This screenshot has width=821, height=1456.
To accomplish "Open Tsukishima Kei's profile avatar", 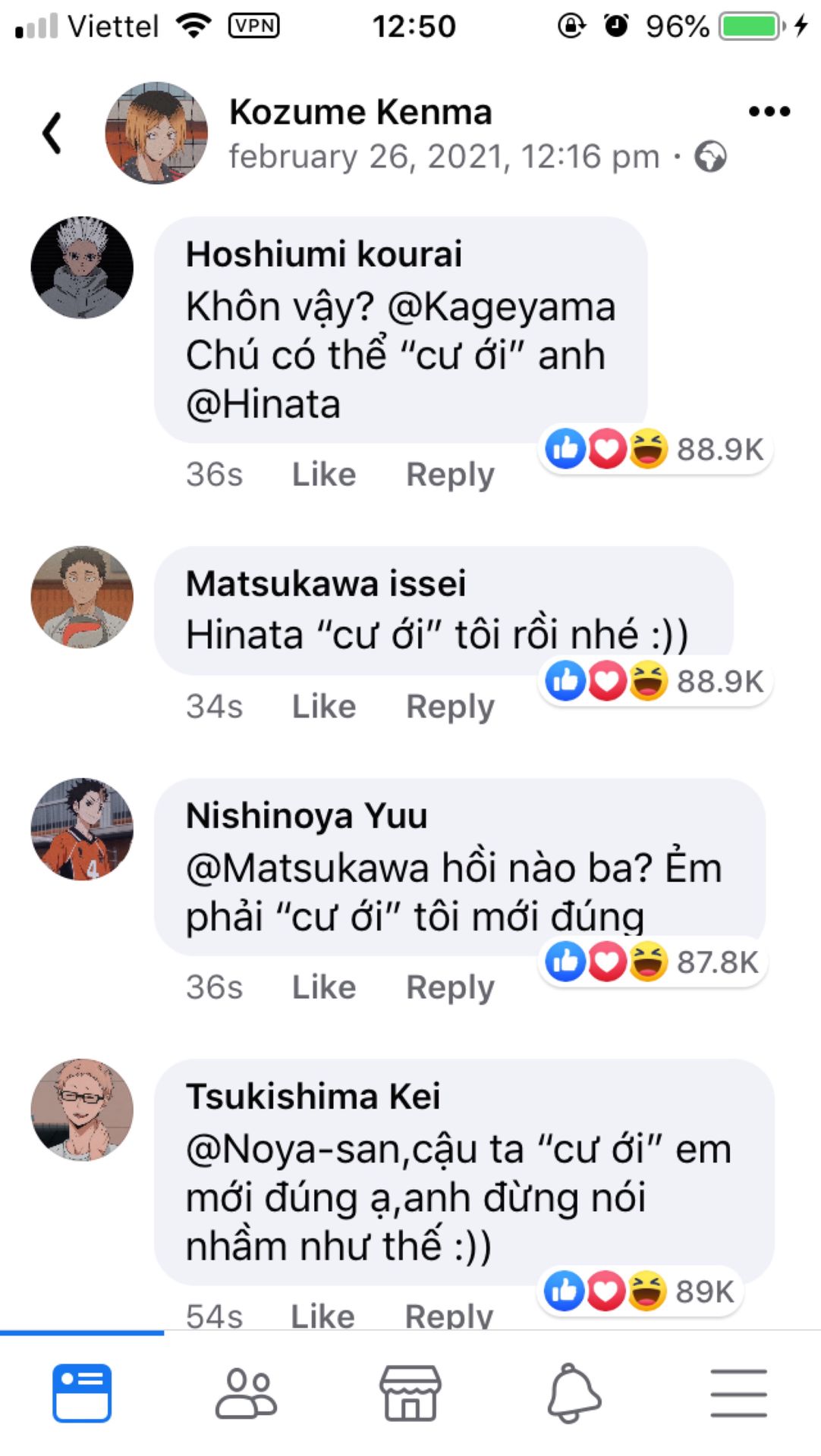I will click(82, 1109).
